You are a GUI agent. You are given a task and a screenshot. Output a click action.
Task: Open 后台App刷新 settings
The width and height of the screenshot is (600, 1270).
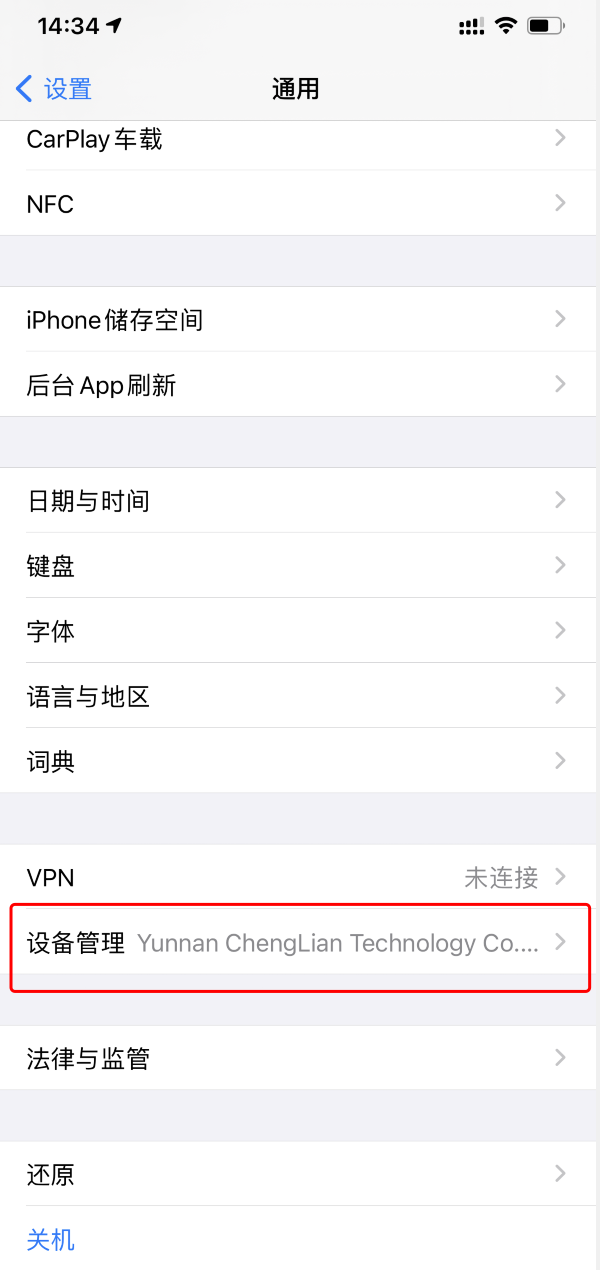pos(300,385)
